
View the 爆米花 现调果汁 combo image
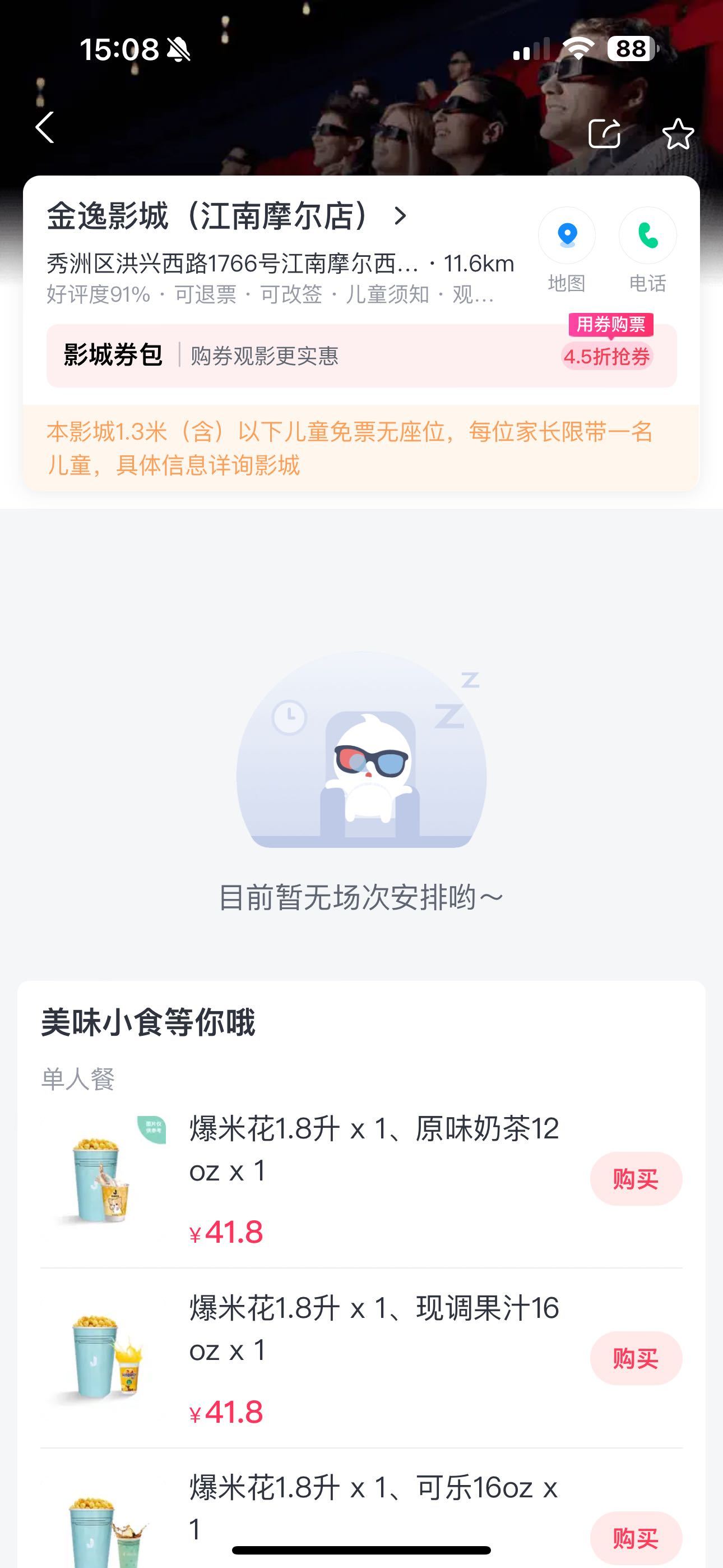(x=104, y=1357)
